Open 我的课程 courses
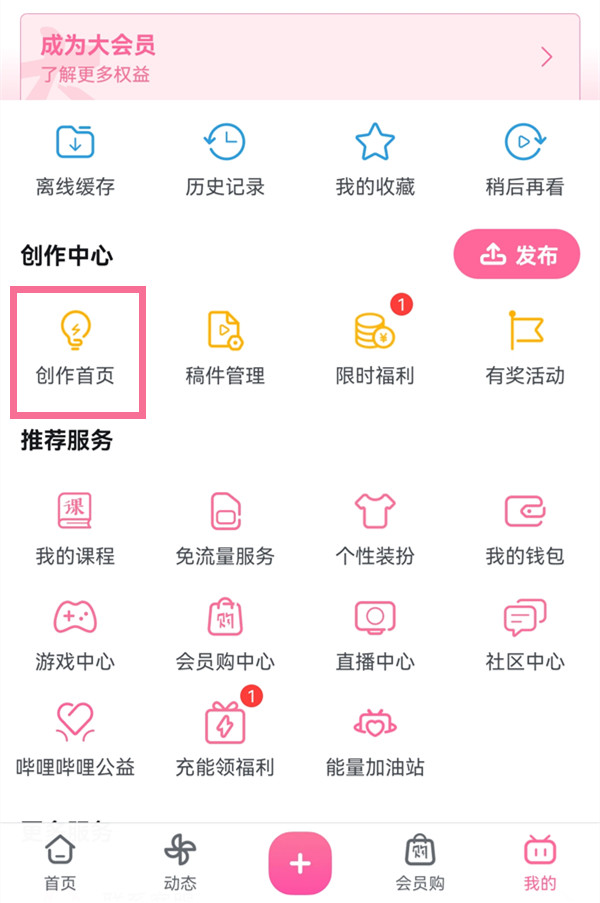The image size is (600, 903). tap(75, 530)
